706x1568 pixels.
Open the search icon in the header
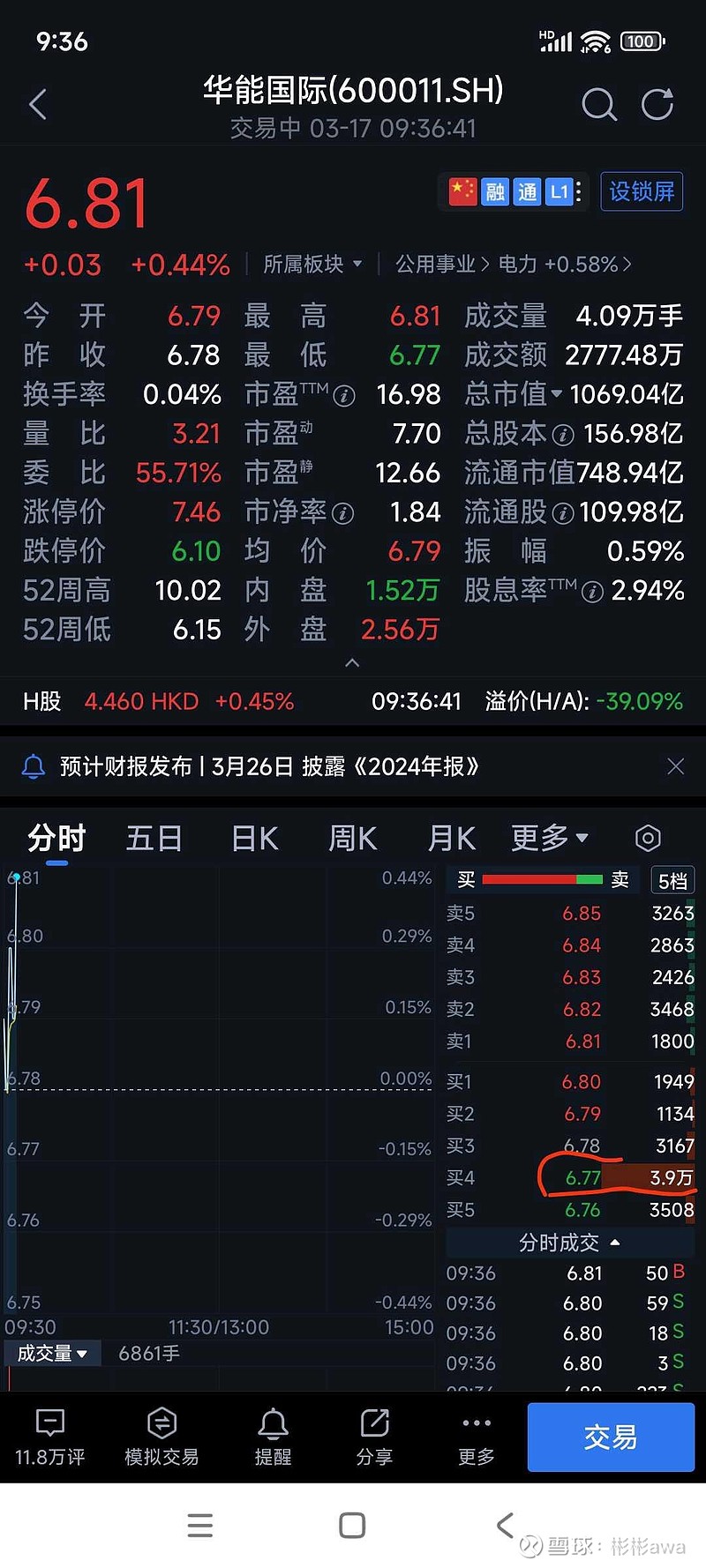point(599,104)
